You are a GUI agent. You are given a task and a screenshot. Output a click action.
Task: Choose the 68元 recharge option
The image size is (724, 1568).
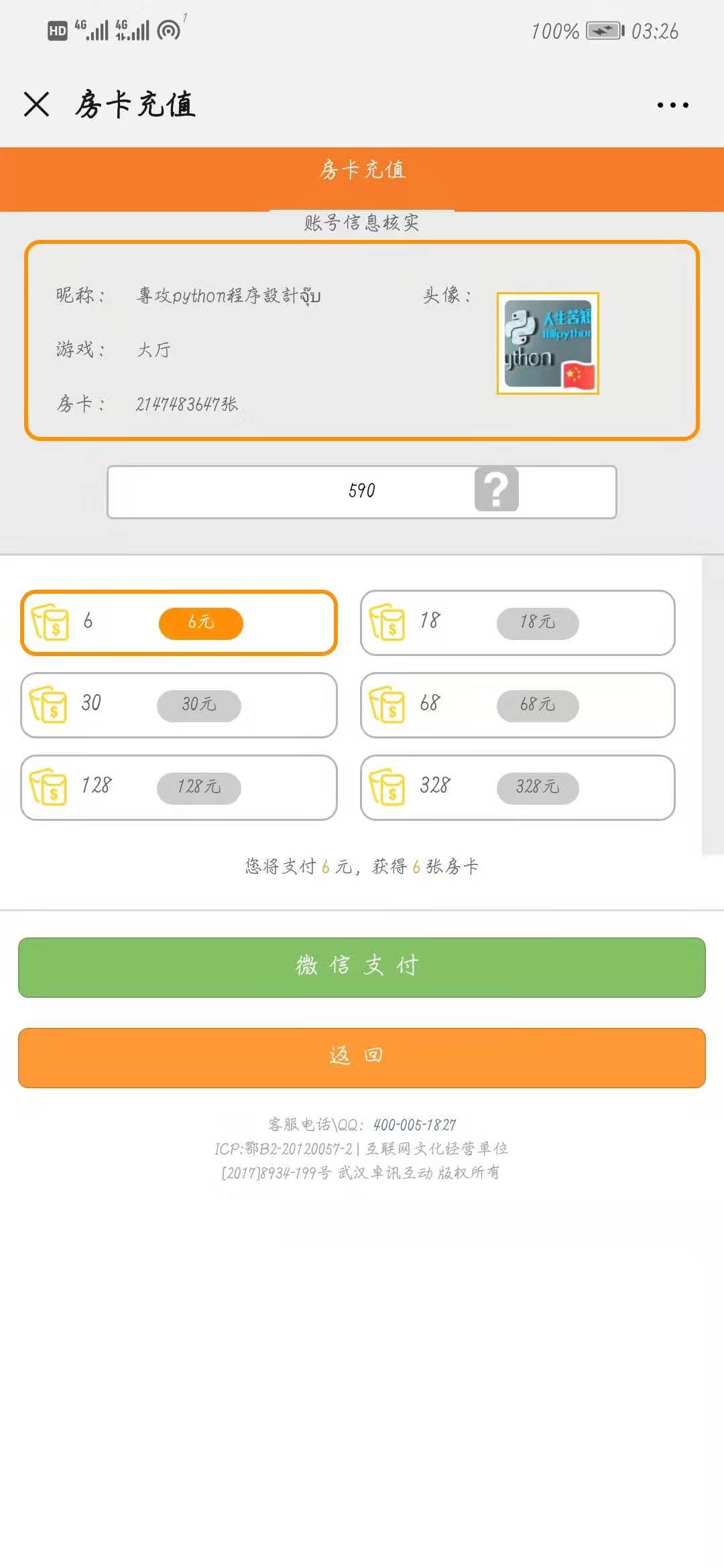(x=518, y=705)
